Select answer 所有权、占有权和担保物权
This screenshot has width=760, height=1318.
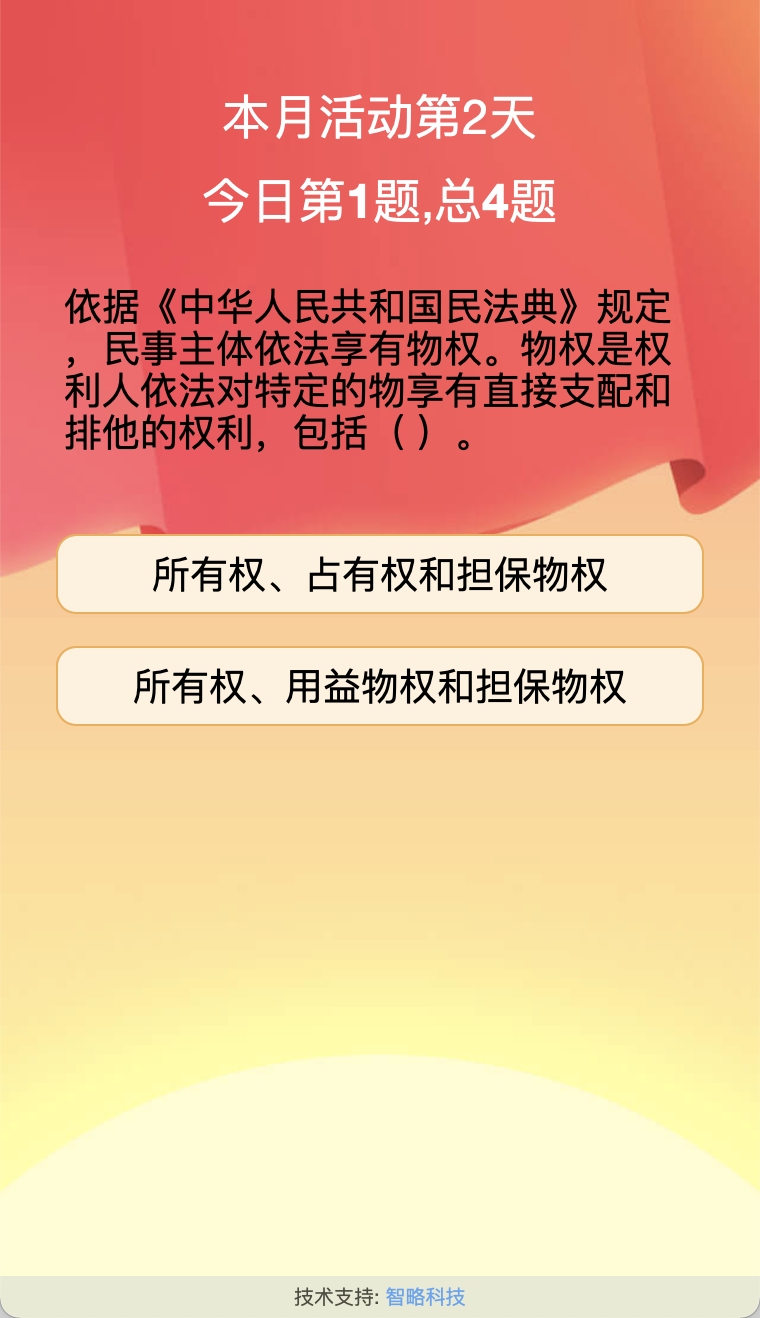(x=380, y=575)
